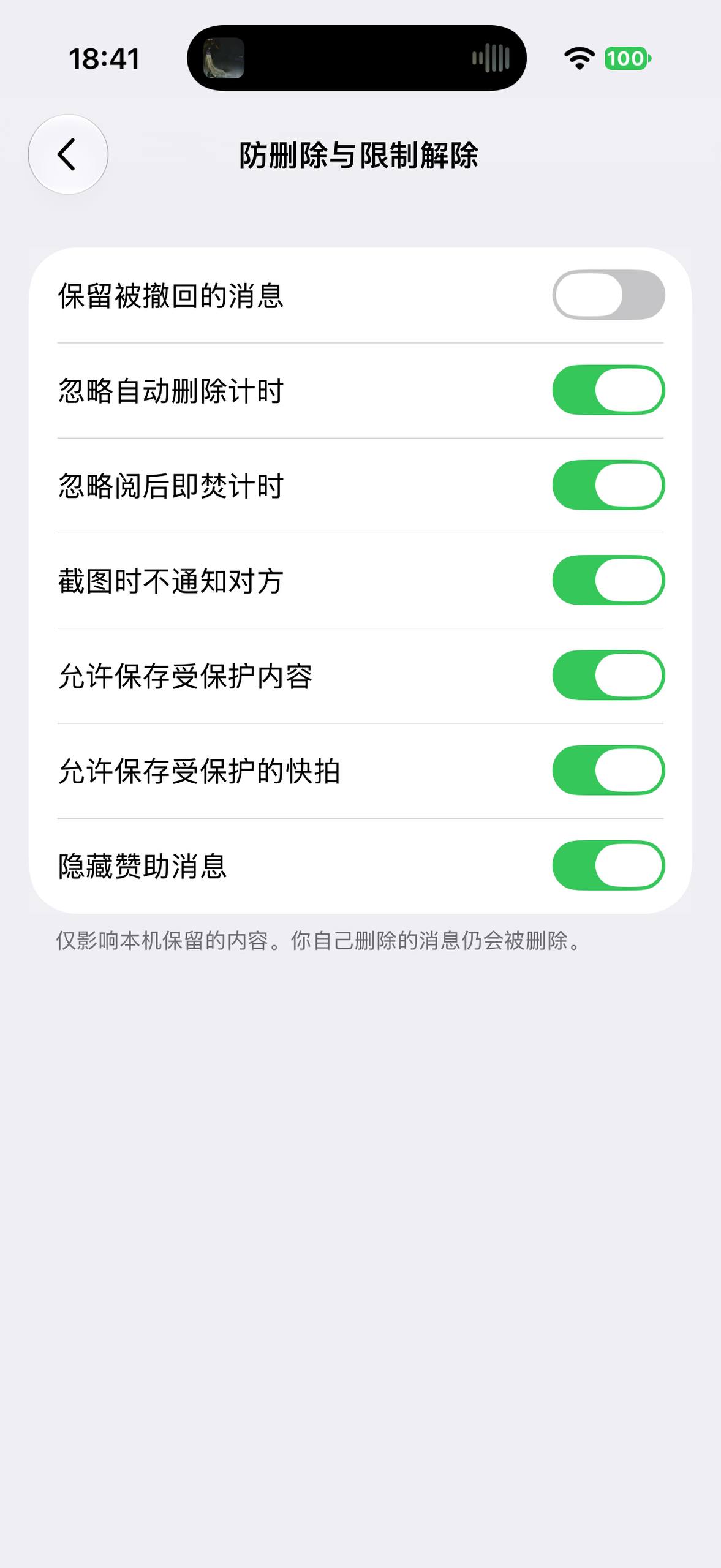Turn off 忽略自动删除计时
This screenshot has height=1568, width=721.
[608, 390]
